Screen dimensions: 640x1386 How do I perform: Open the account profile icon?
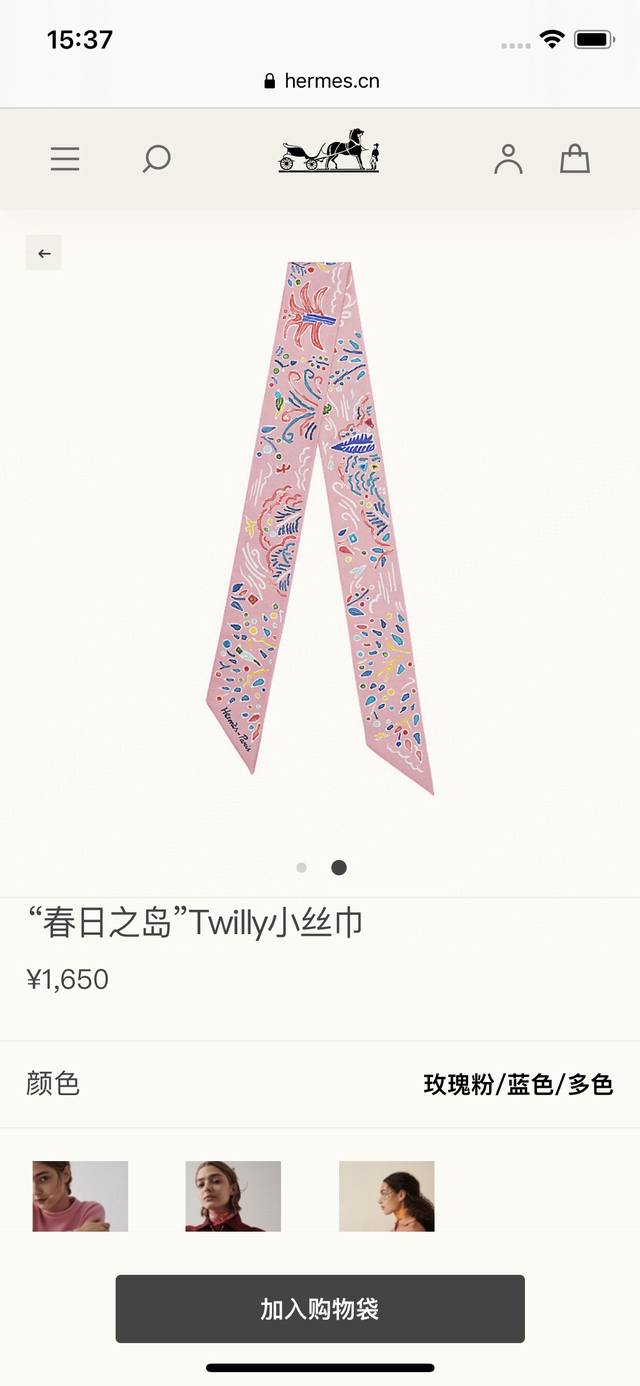[x=508, y=159]
